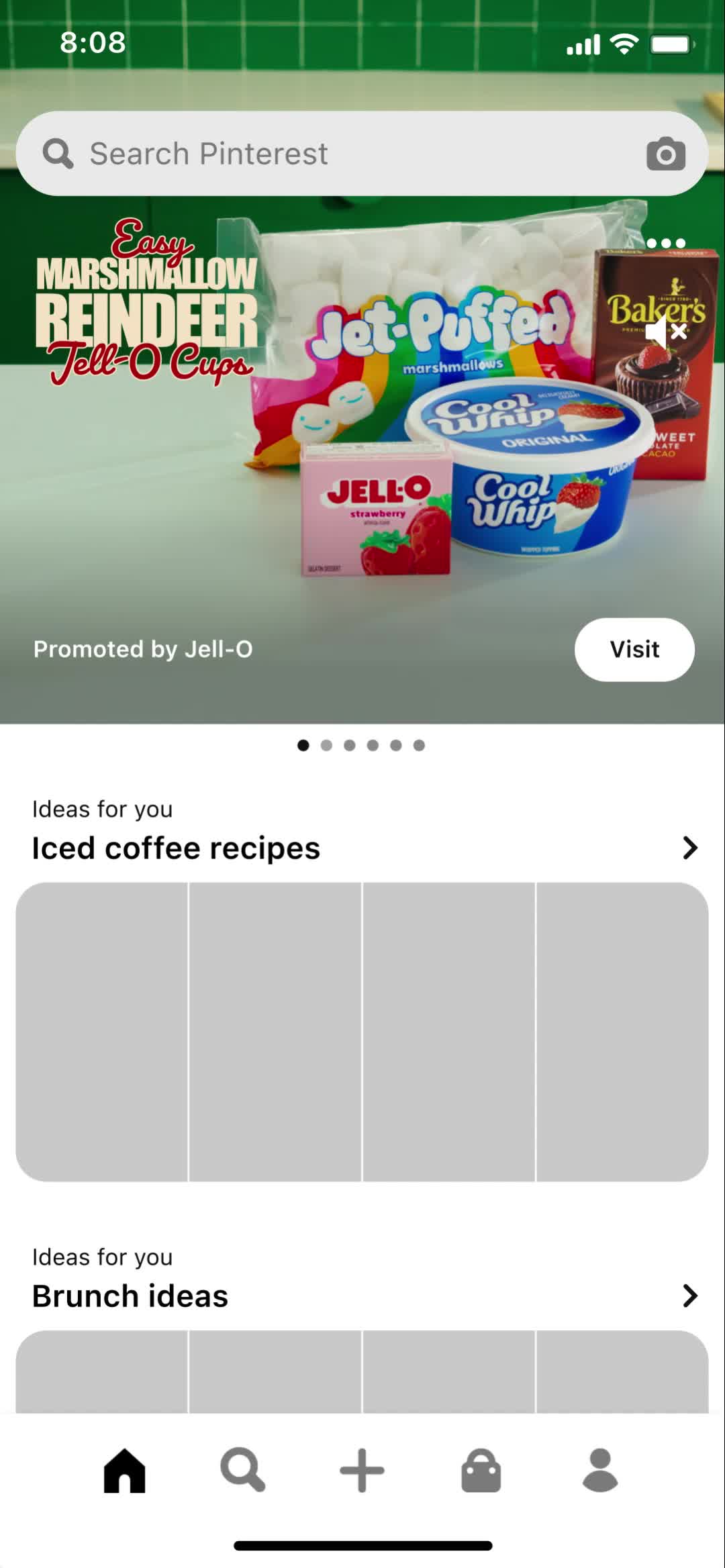Visit the Jell-O promoted link
This screenshot has height=1568, width=725.
(x=634, y=649)
